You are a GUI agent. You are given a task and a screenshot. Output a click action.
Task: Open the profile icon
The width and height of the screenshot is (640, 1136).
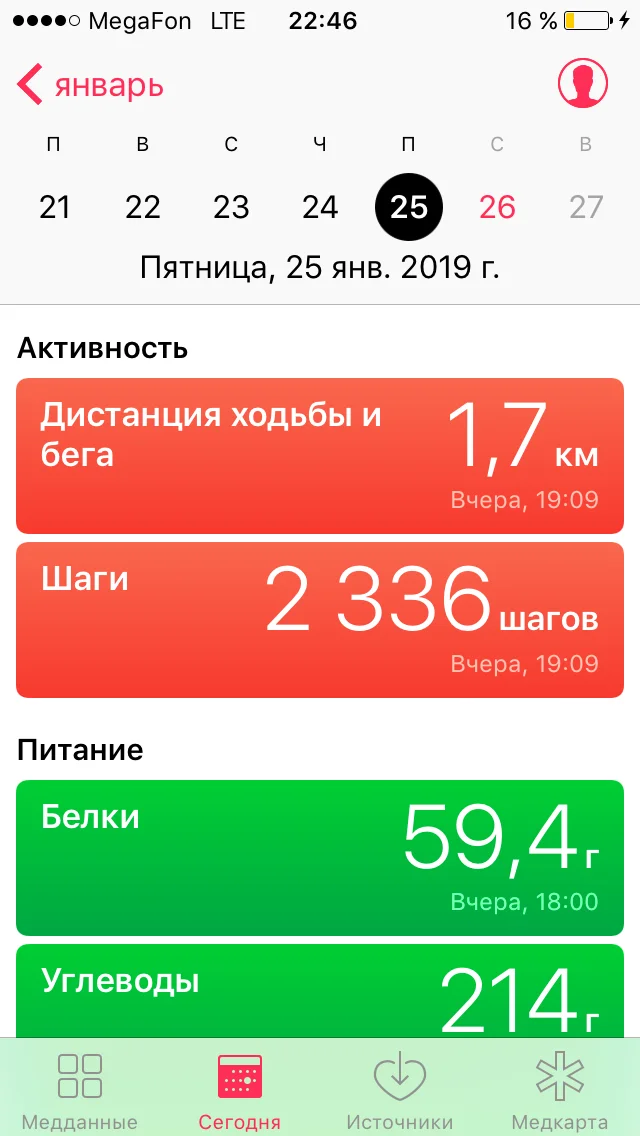tap(583, 84)
